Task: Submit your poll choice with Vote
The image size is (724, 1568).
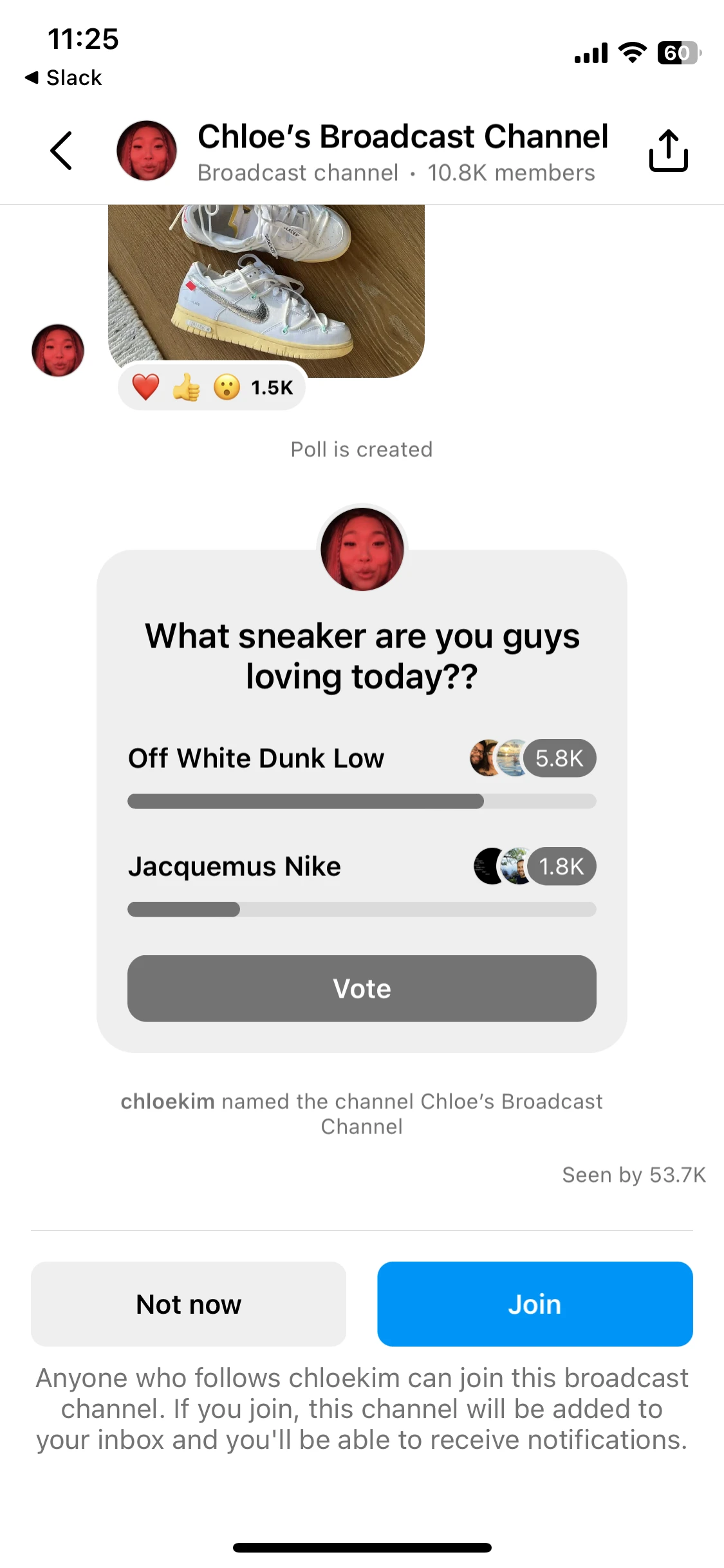Action: coord(362,989)
